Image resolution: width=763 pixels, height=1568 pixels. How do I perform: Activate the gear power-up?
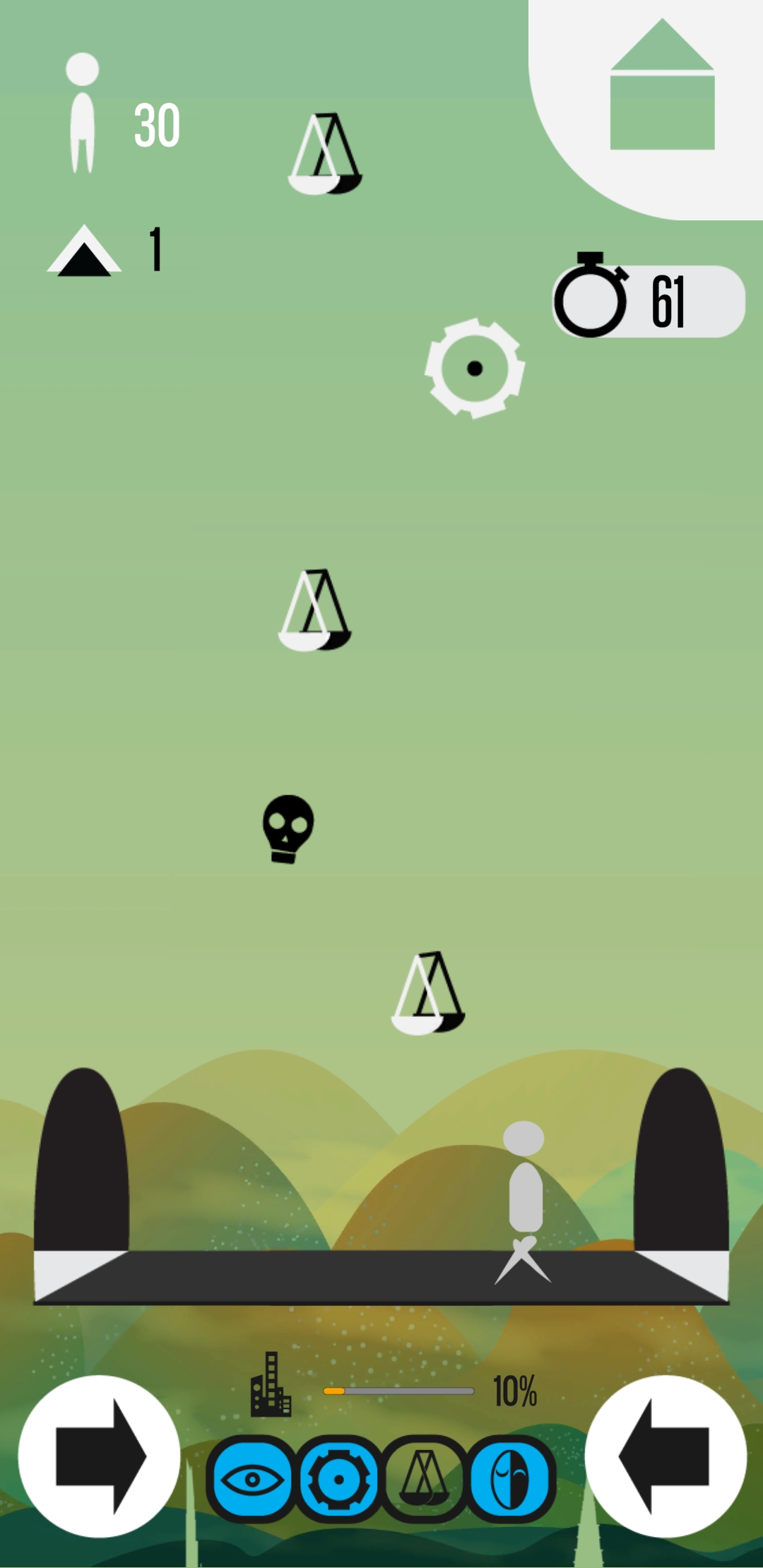click(338, 1479)
